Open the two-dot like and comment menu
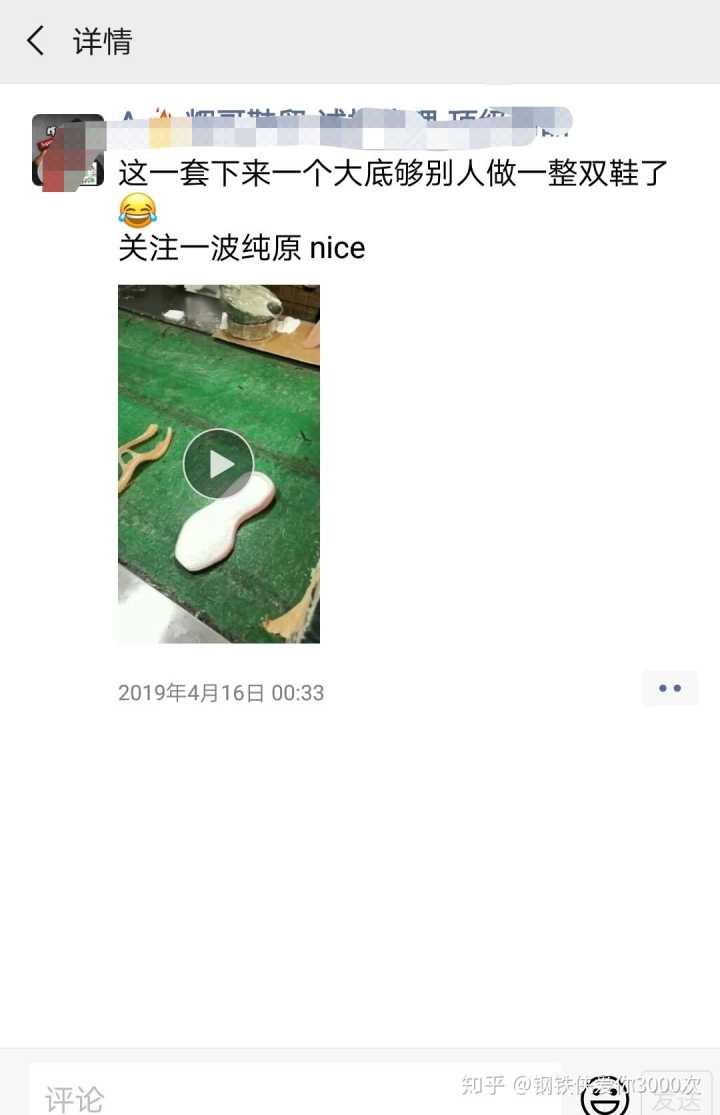 tap(669, 689)
